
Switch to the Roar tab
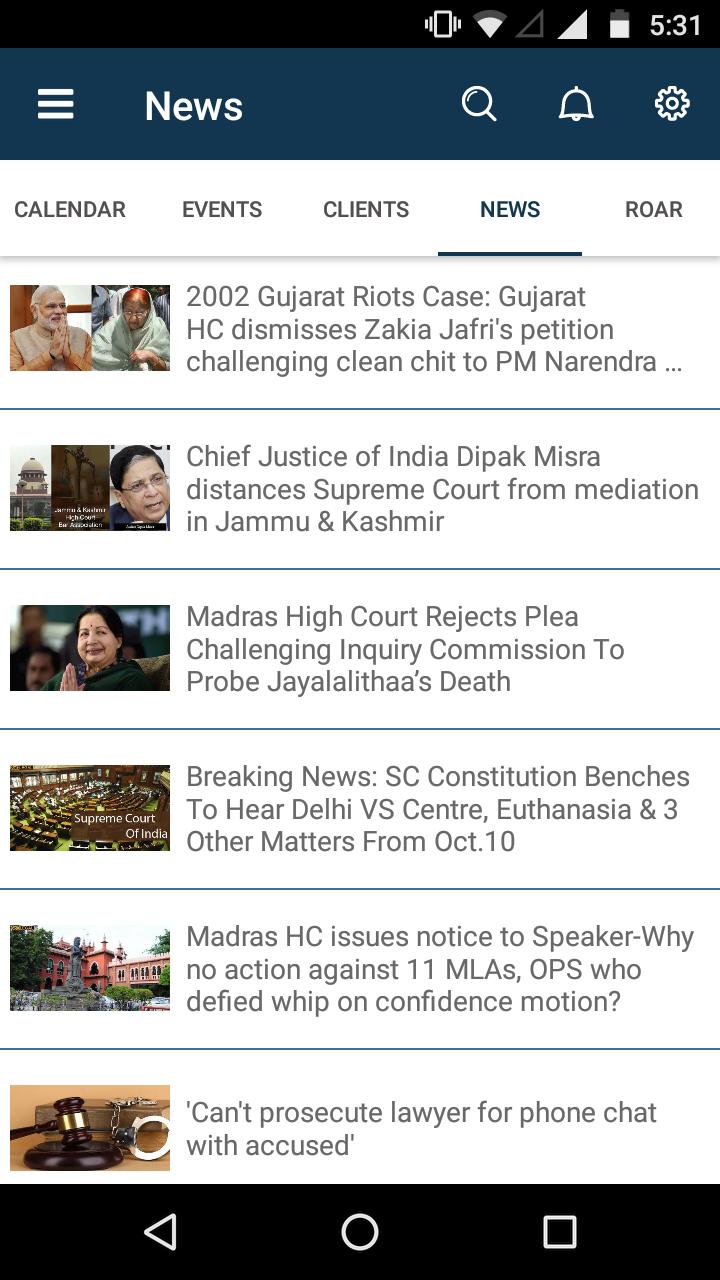pos(654,209)
